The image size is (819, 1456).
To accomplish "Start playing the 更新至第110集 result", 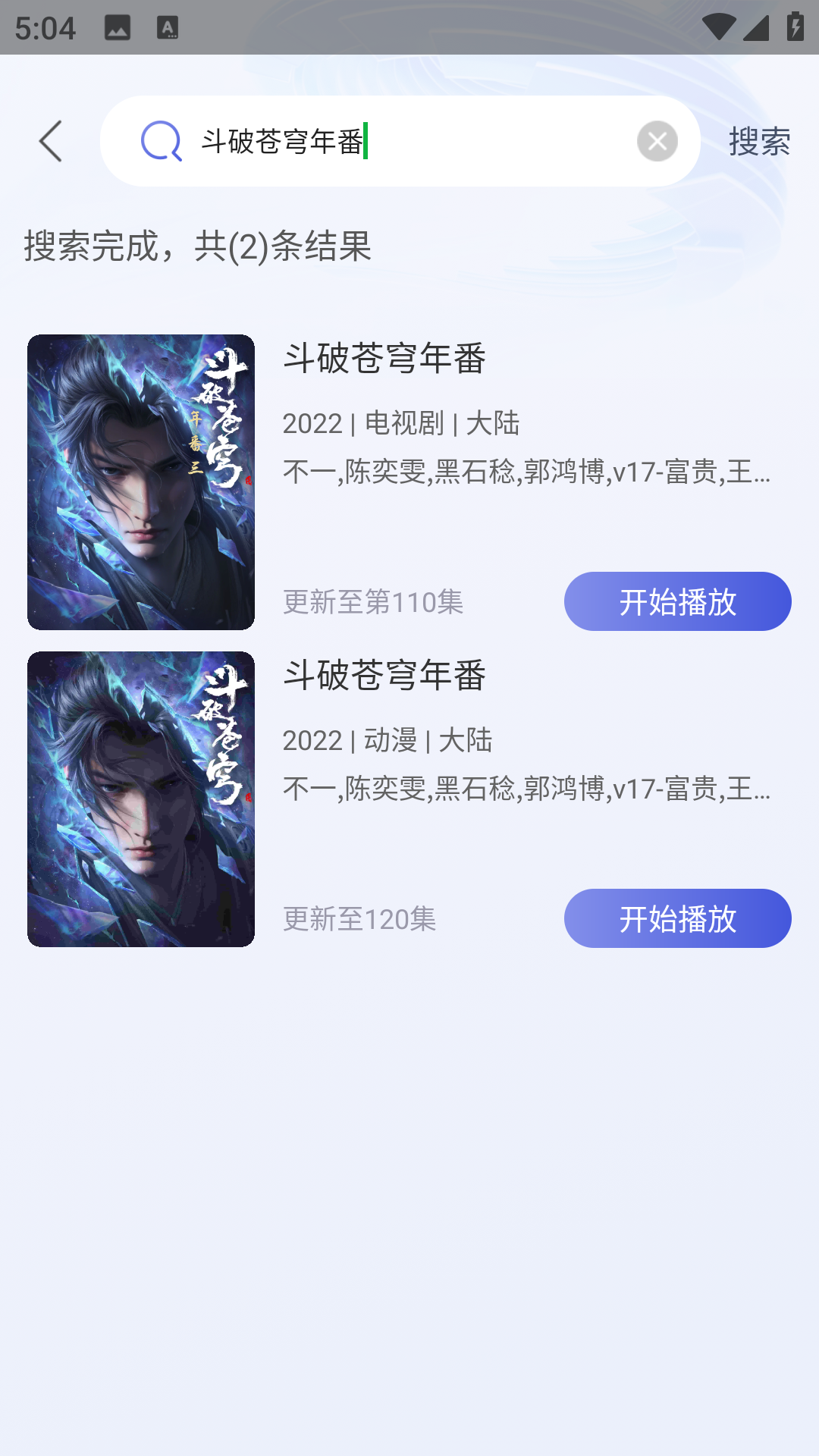I will [677, 601].
